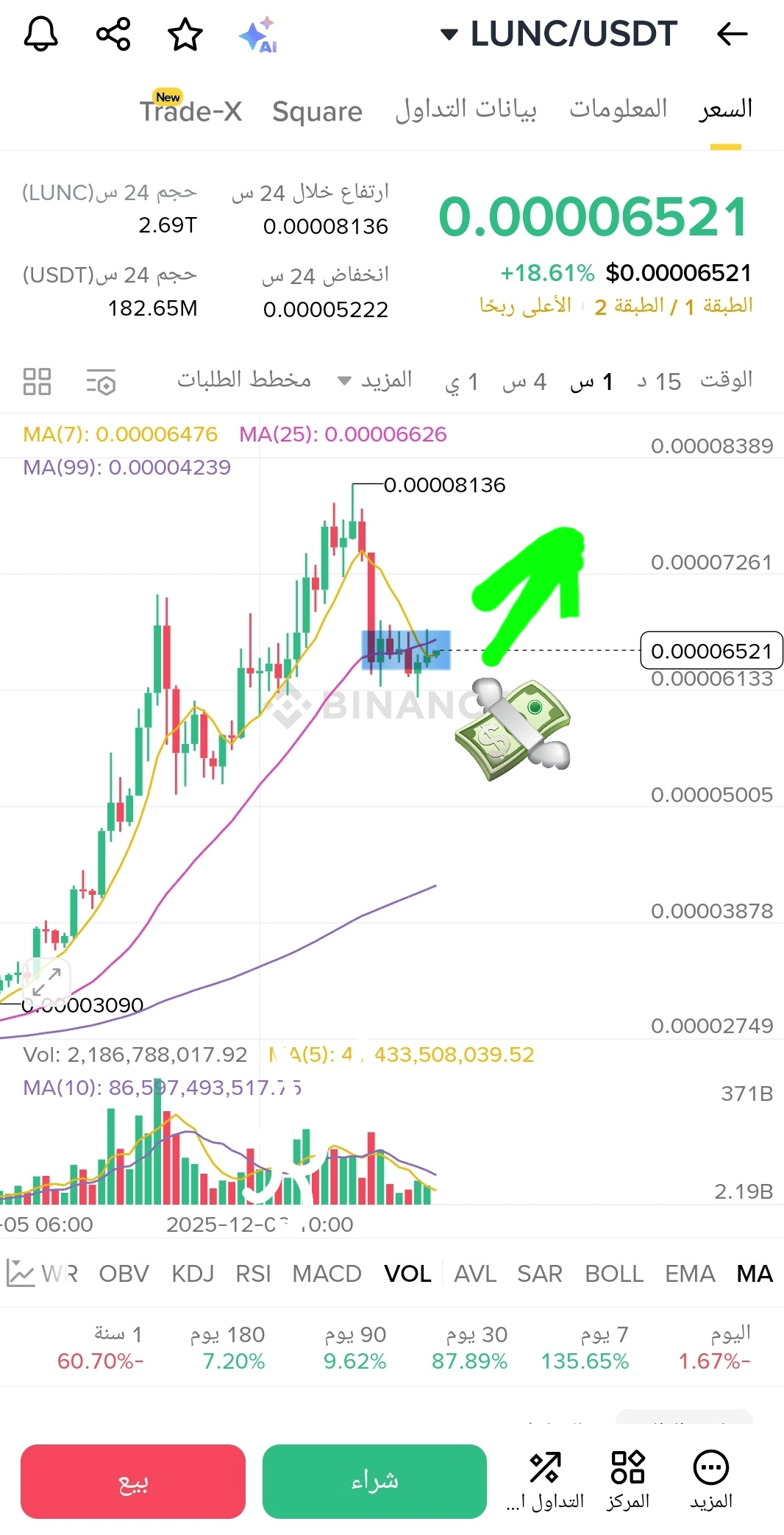
Task: Tap the green شراء buy button
Action: (374, 1481)
